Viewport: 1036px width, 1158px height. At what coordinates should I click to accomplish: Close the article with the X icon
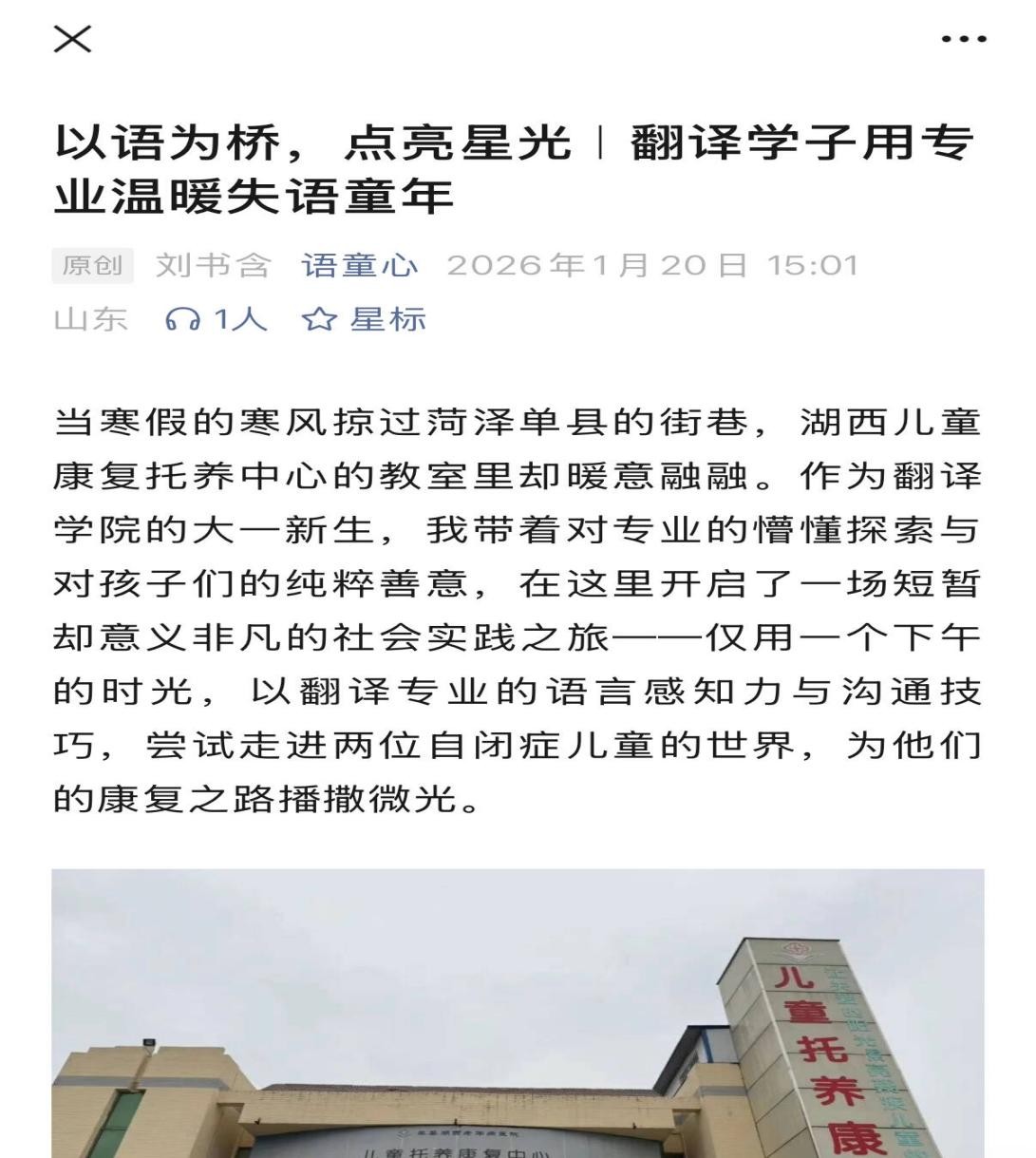[72, 39]
